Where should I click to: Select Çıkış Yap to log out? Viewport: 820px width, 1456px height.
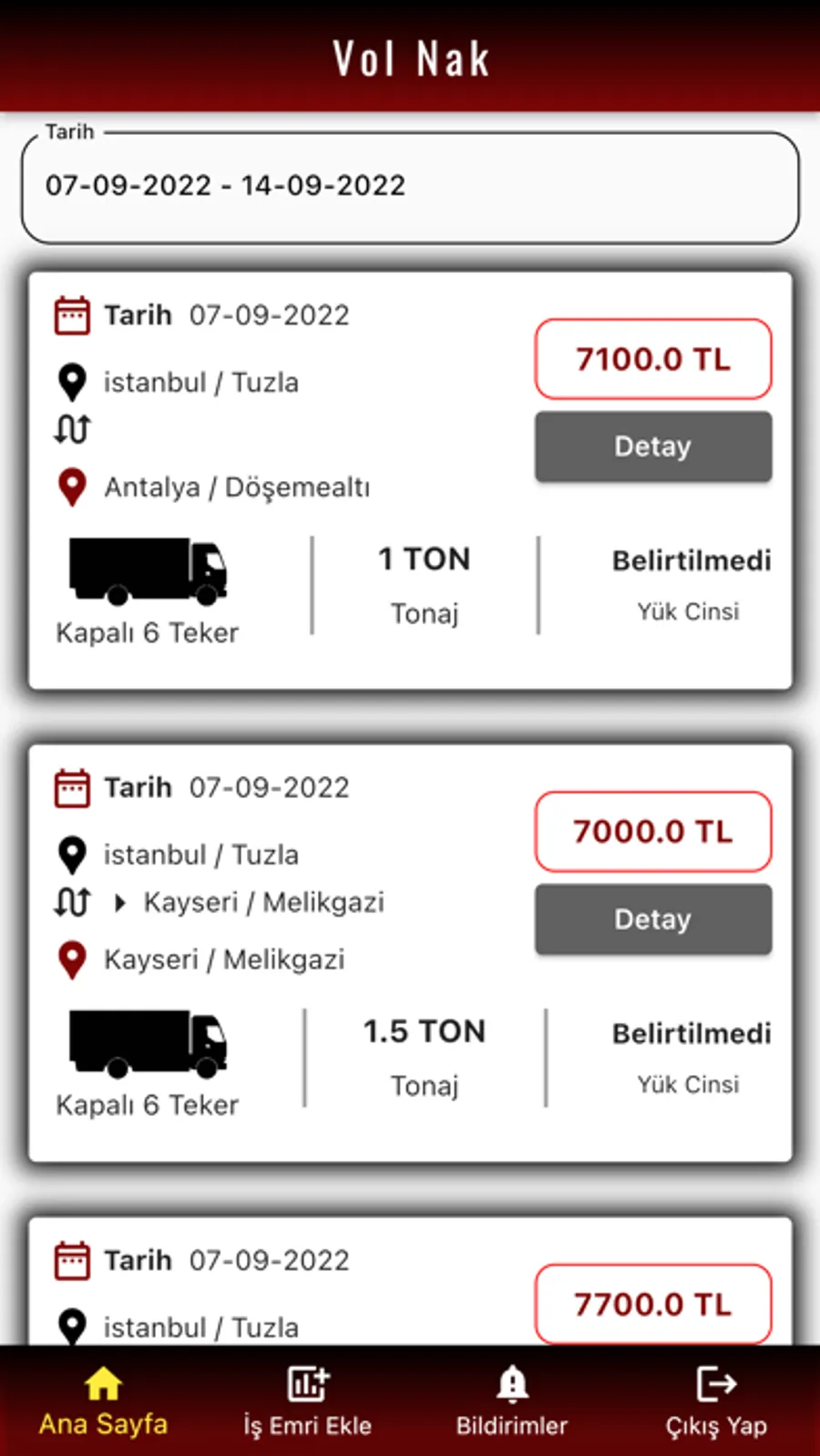coord(716,1401)
